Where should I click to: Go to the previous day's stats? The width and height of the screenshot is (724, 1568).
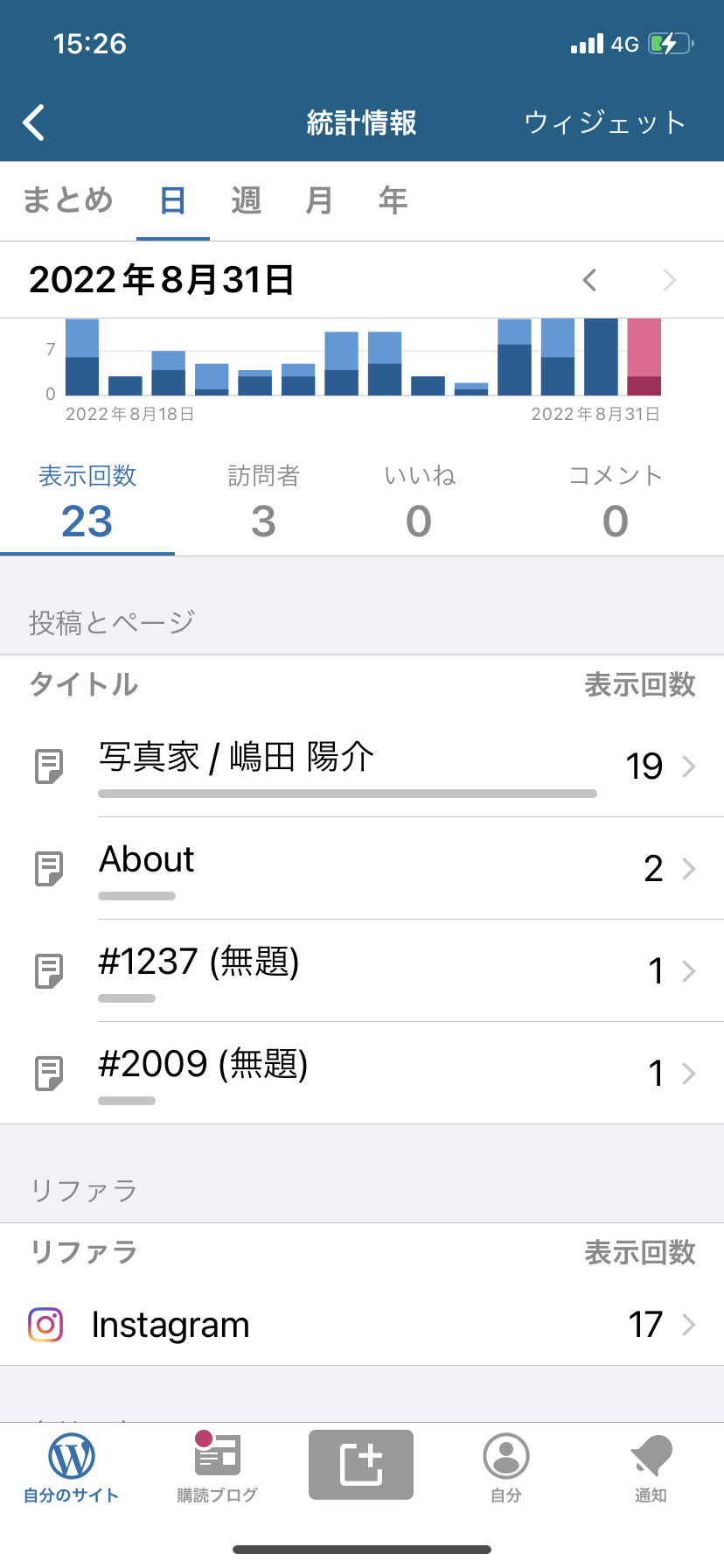point(590,280)
